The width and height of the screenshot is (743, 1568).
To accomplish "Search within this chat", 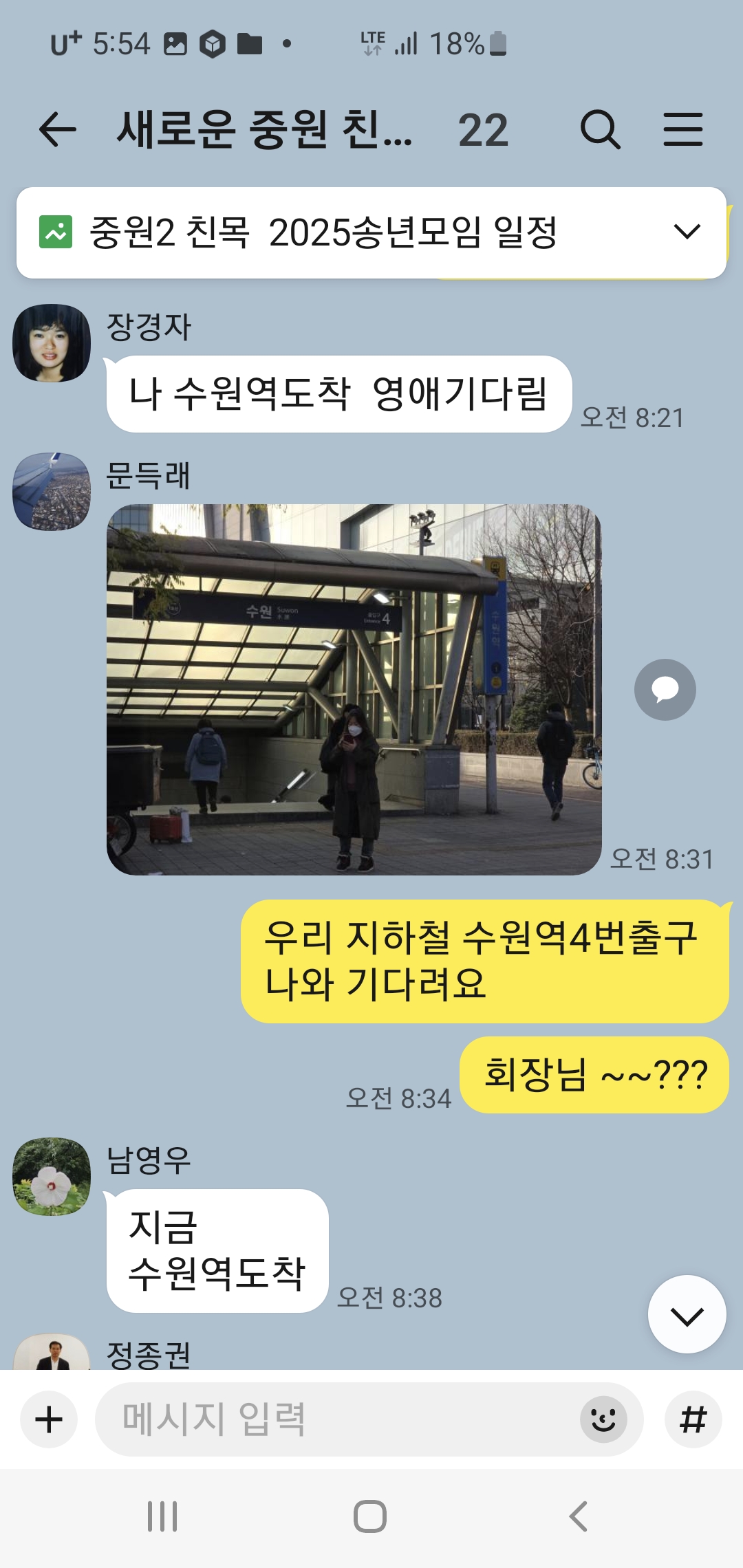I will click(600, 130).
